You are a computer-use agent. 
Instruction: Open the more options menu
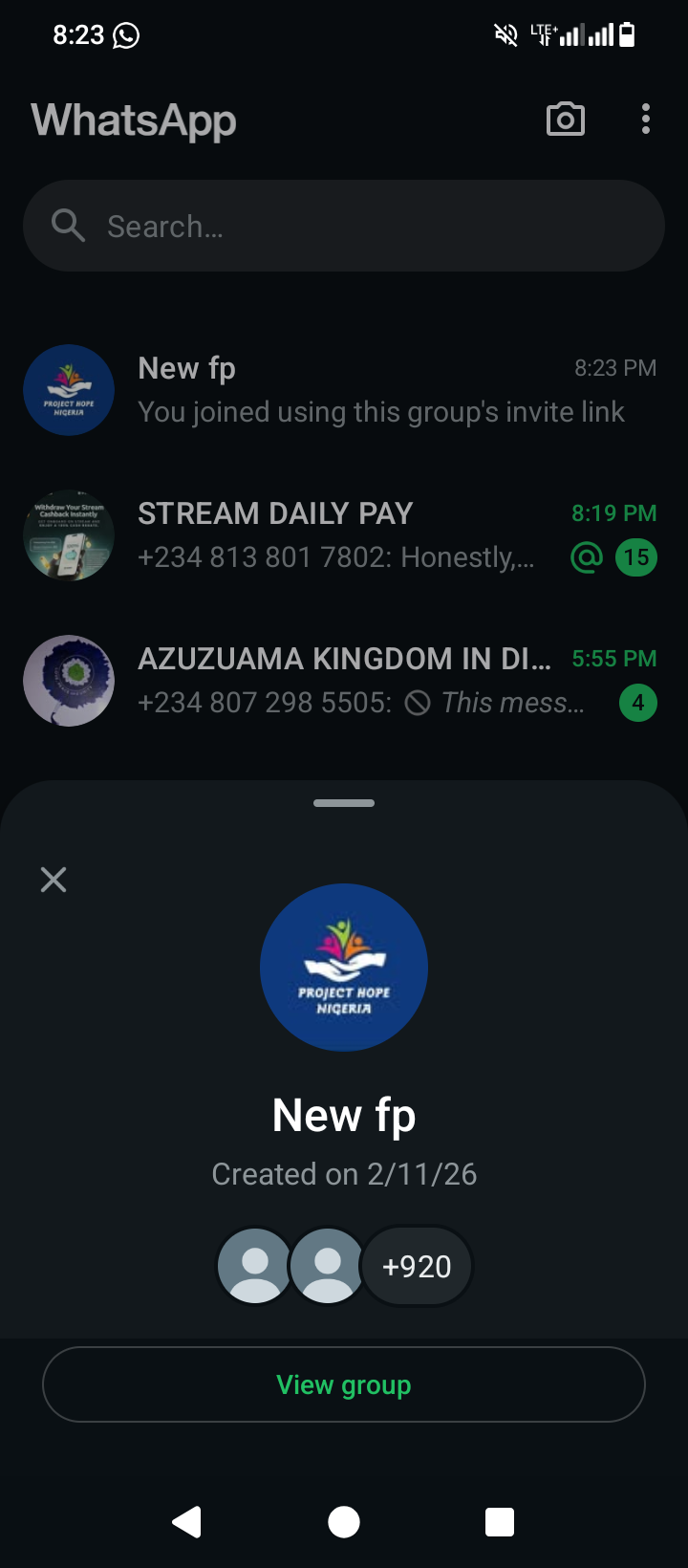(646, 120)
